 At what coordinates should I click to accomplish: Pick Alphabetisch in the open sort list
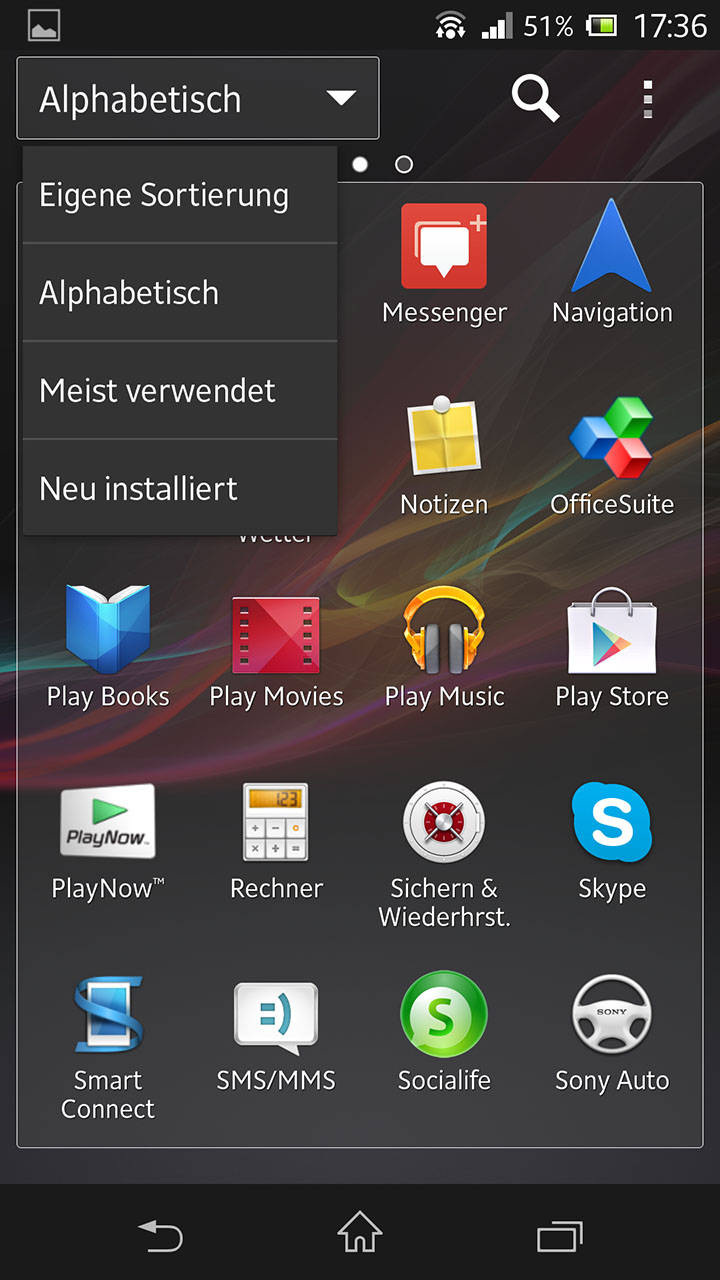pos(180,293)
